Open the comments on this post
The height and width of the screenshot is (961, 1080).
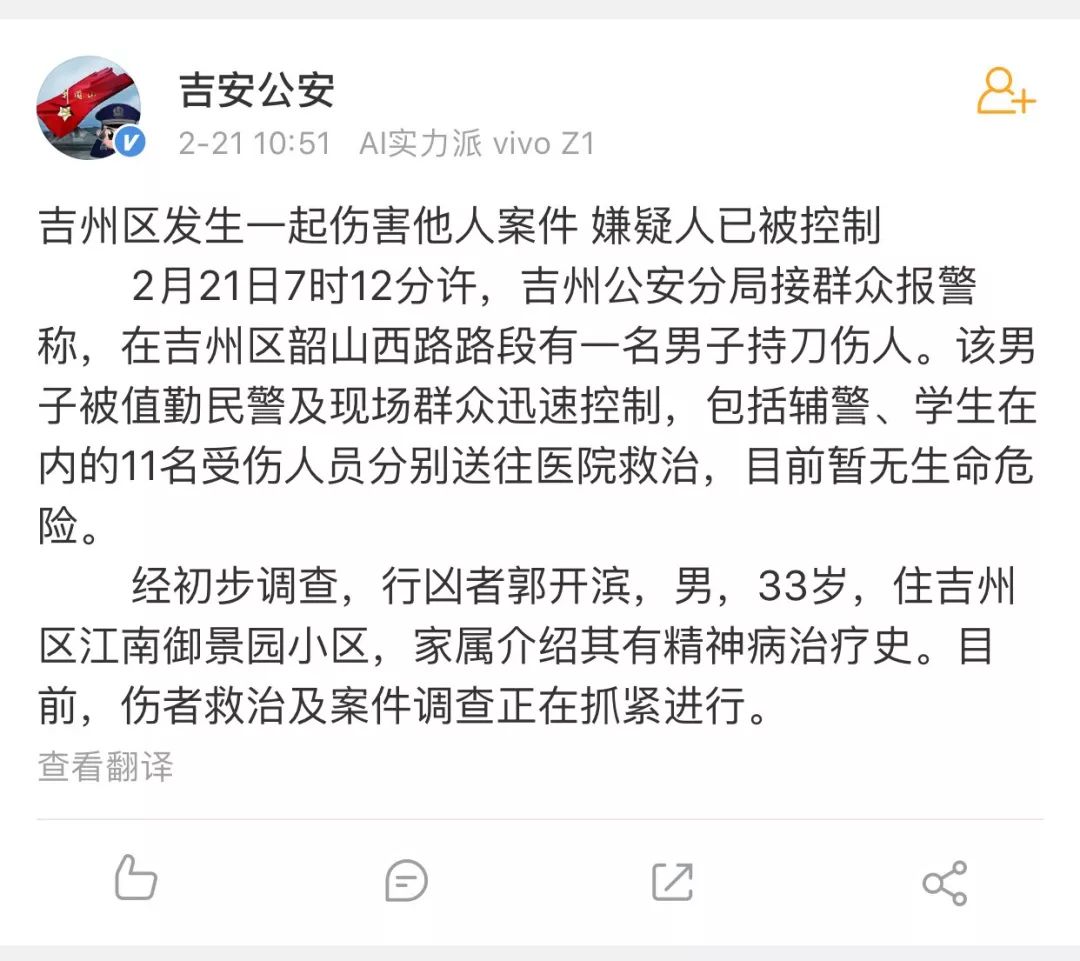(406, 881)
